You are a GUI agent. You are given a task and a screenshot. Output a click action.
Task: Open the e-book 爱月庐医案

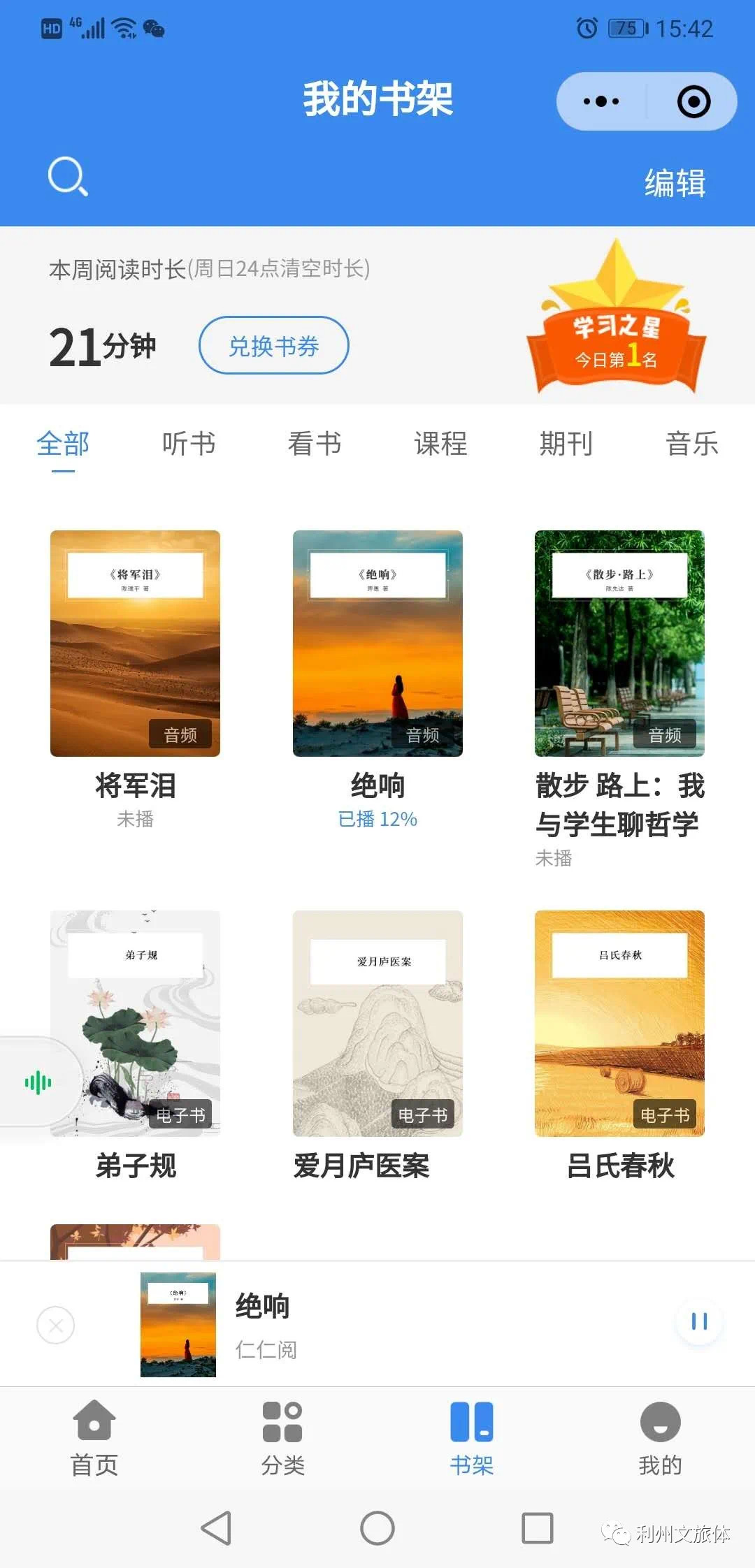point(377,1023)
